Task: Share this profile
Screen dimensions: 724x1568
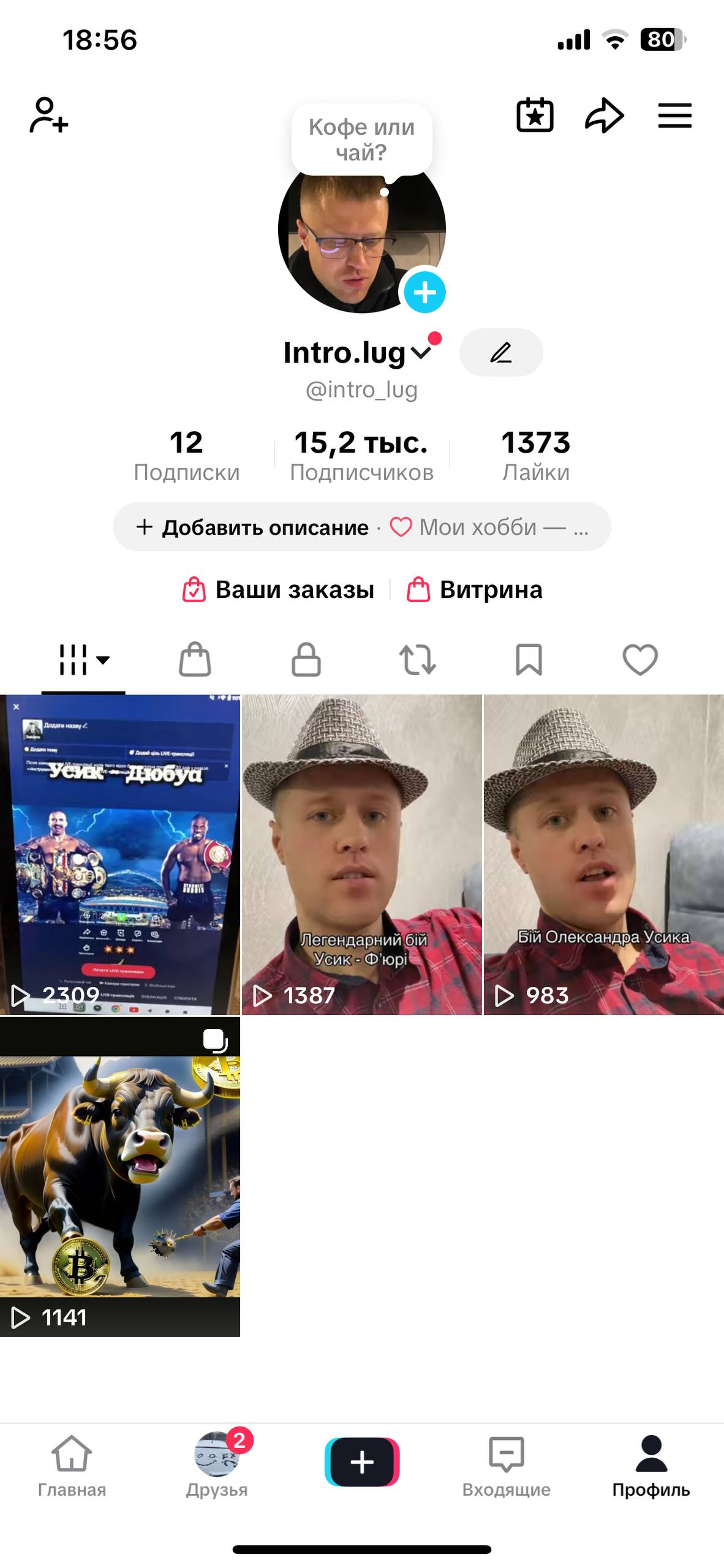Action: pos(604,115)
